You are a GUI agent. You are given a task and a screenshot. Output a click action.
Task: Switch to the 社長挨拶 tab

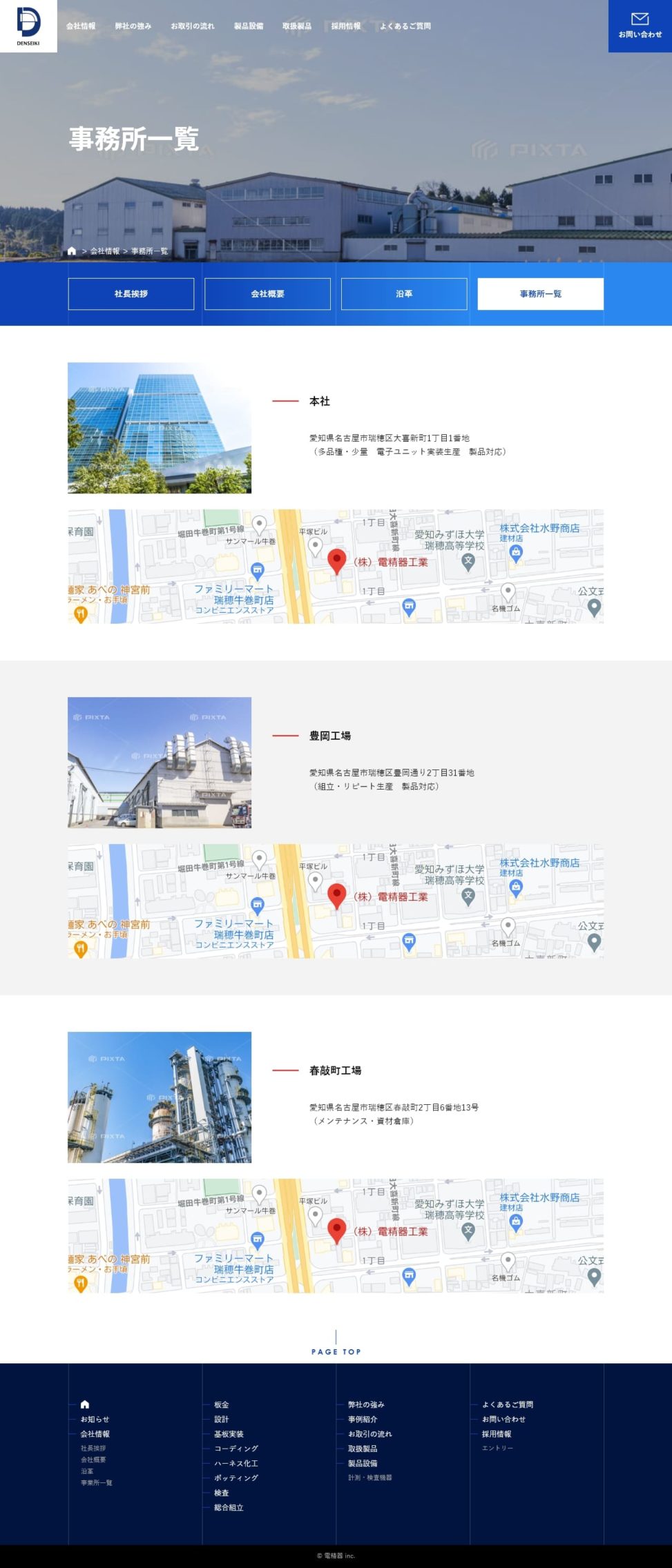[x=131, y=294]
